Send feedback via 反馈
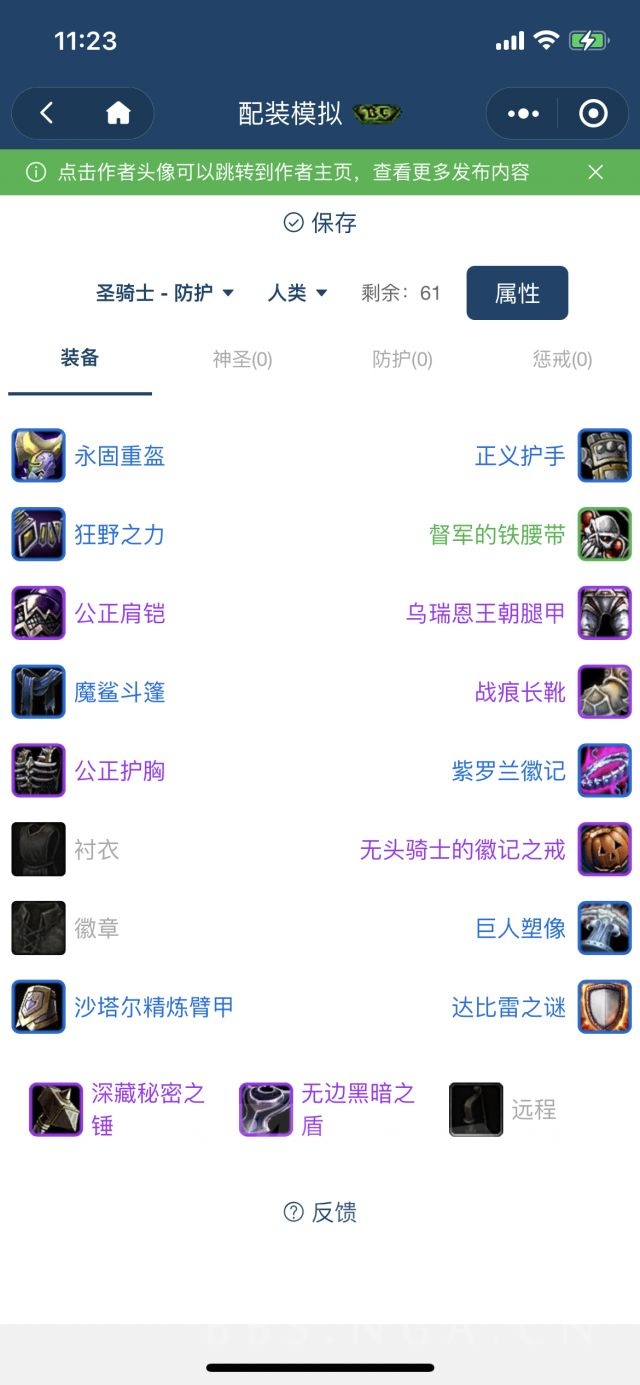This screenshot has height=1385, width=640. [x=320, y=1213]
